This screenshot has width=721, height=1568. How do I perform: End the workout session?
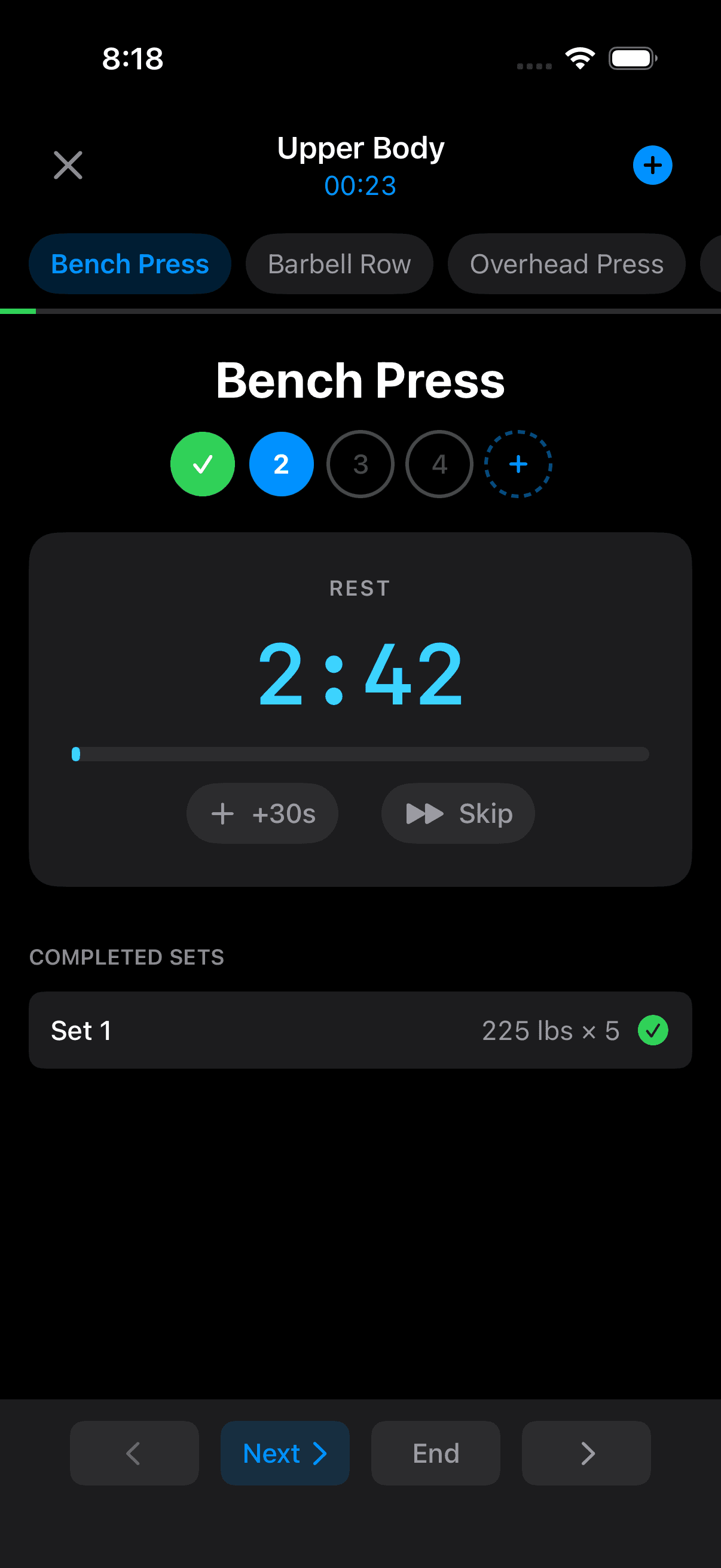435,1453
